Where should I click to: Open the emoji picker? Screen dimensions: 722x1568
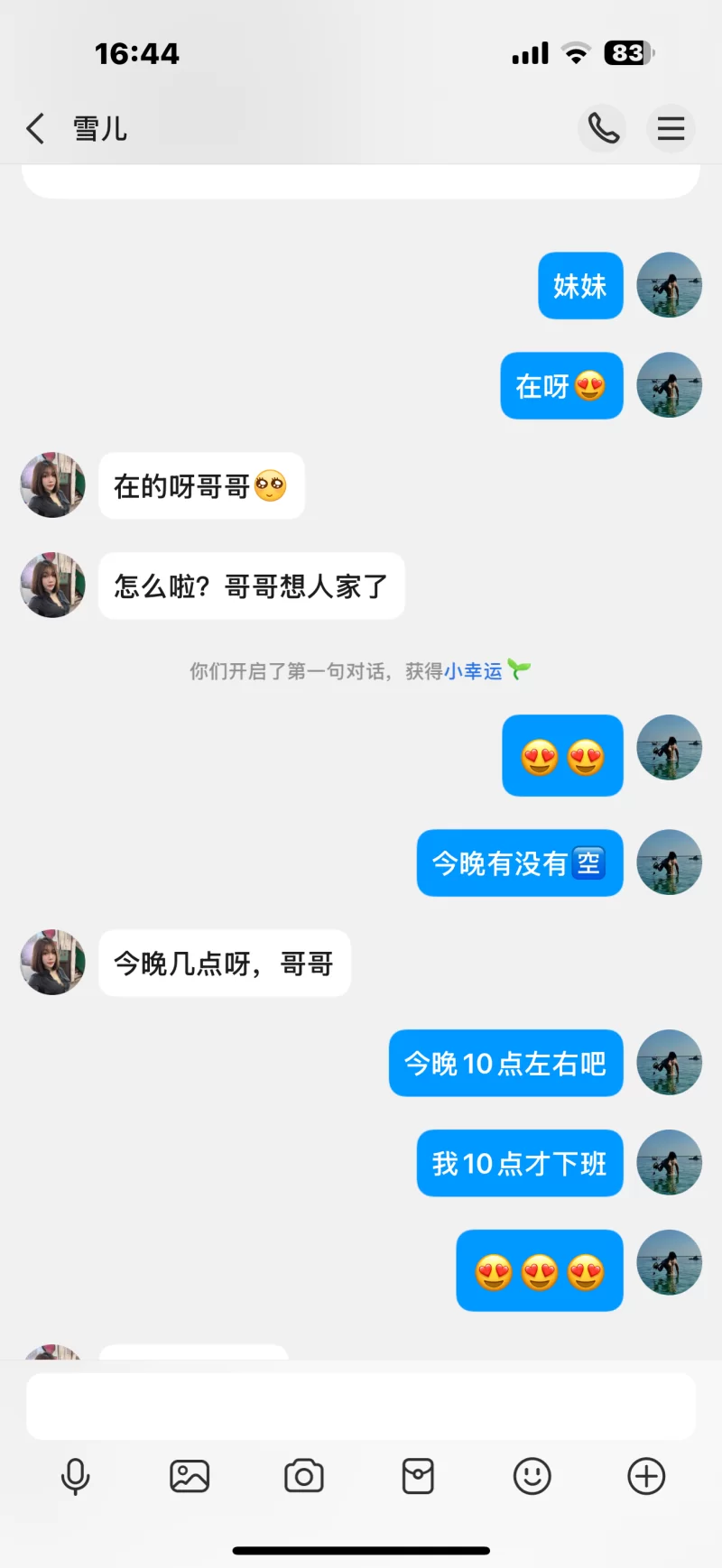pos(532,1476)
